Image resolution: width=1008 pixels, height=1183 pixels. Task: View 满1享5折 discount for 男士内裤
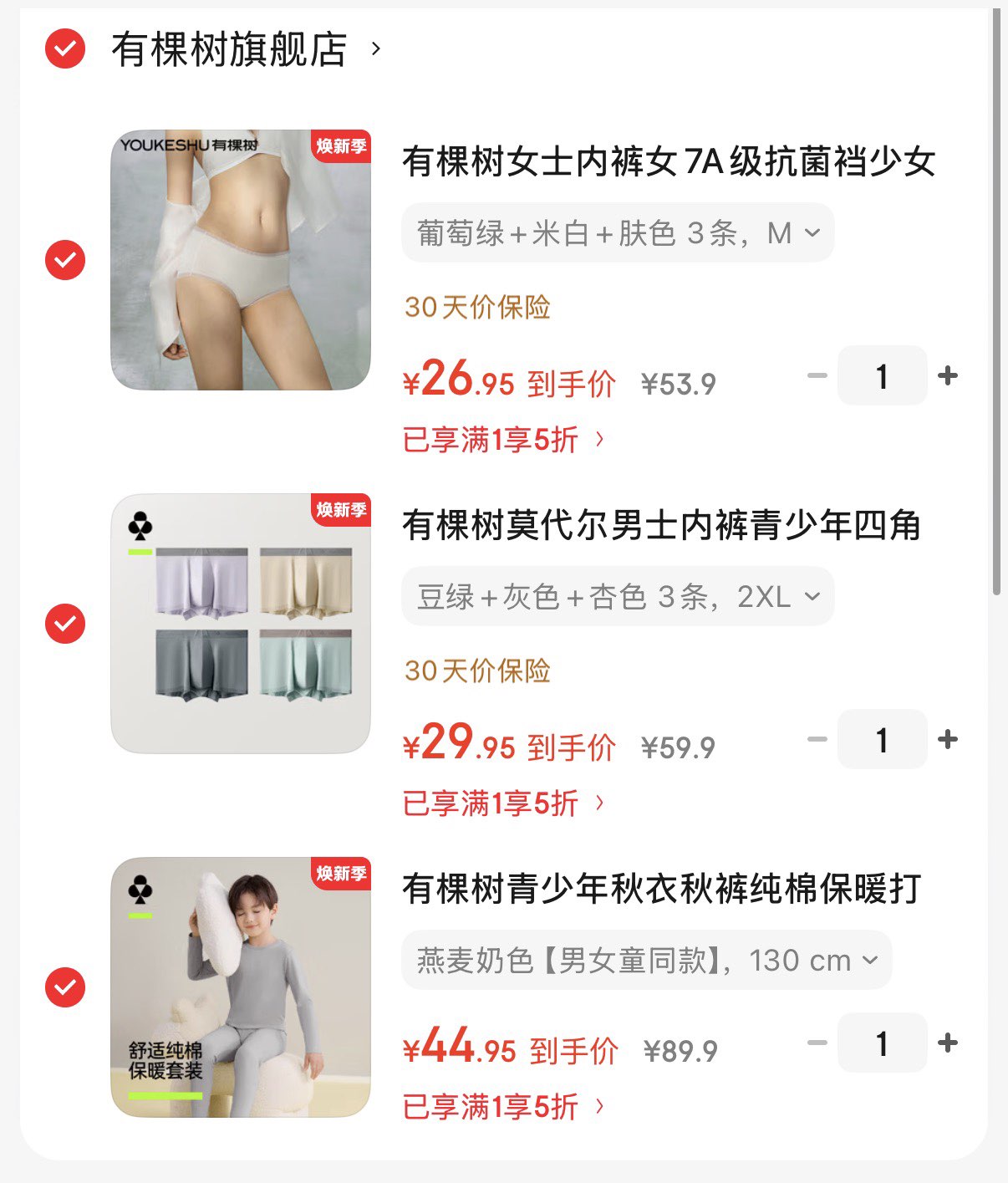502,803
